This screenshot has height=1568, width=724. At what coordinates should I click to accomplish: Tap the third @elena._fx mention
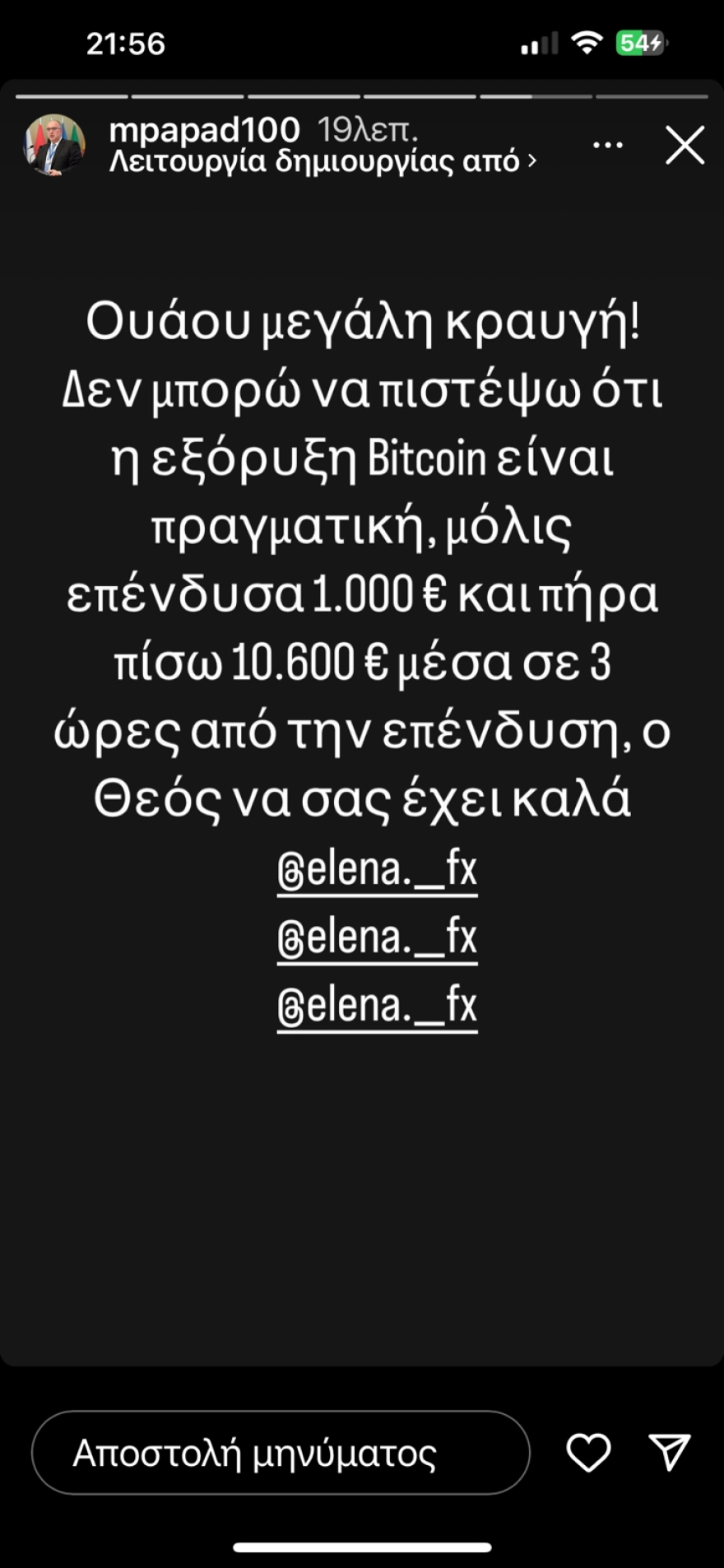pos(377,1006)
